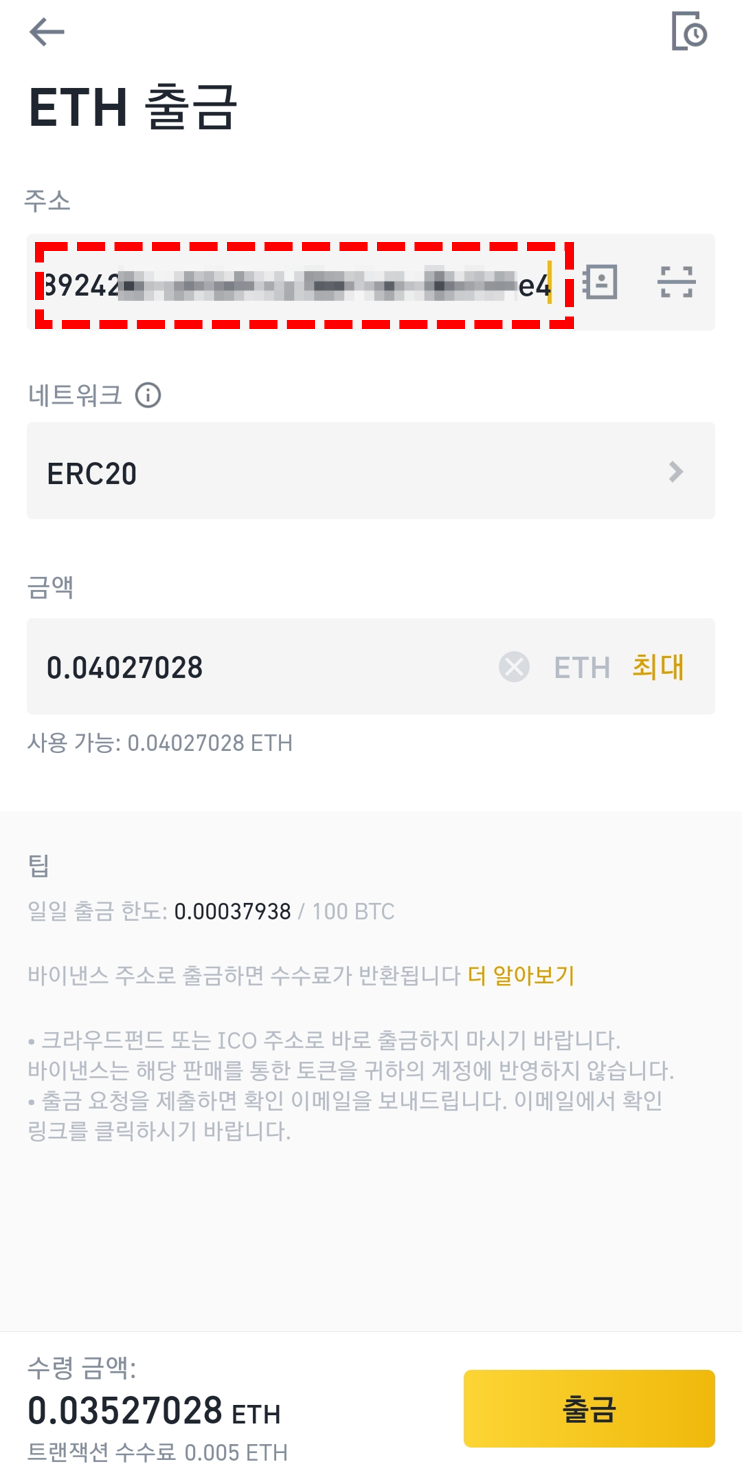Screen dimensions: 742x1477
Task: Click the ETH label inside the amount field
Action: [x=582, y=667]
